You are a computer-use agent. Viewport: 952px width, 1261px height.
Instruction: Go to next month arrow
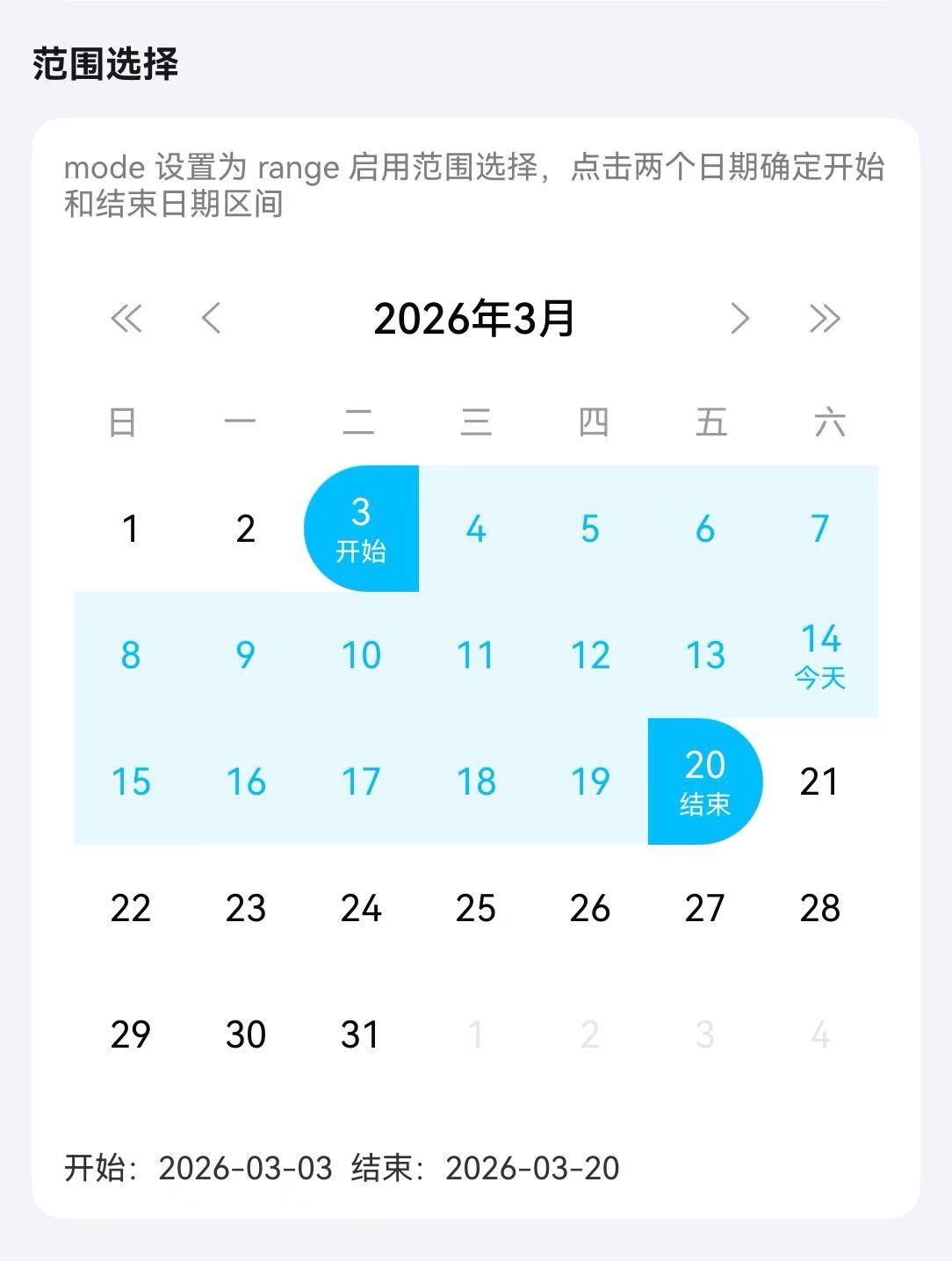[x=739, y=318]
